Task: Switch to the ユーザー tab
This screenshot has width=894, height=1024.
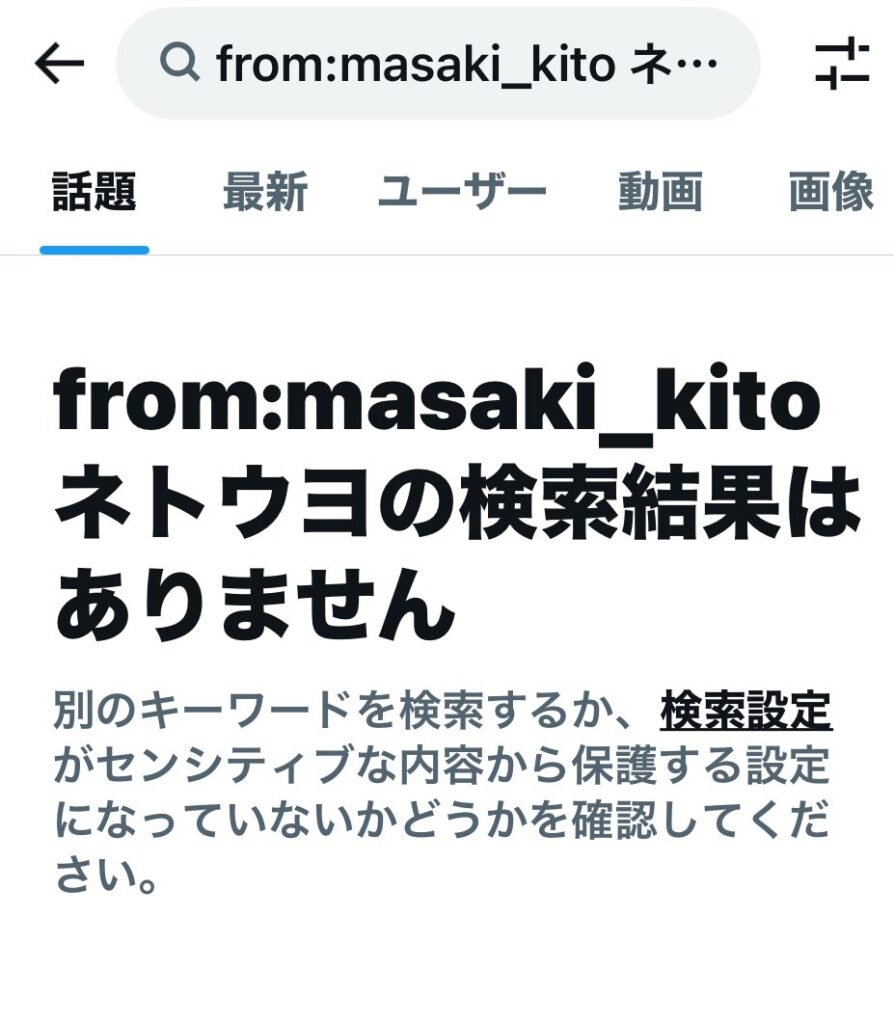Action: pyautogui.click(x=462, y=192)
